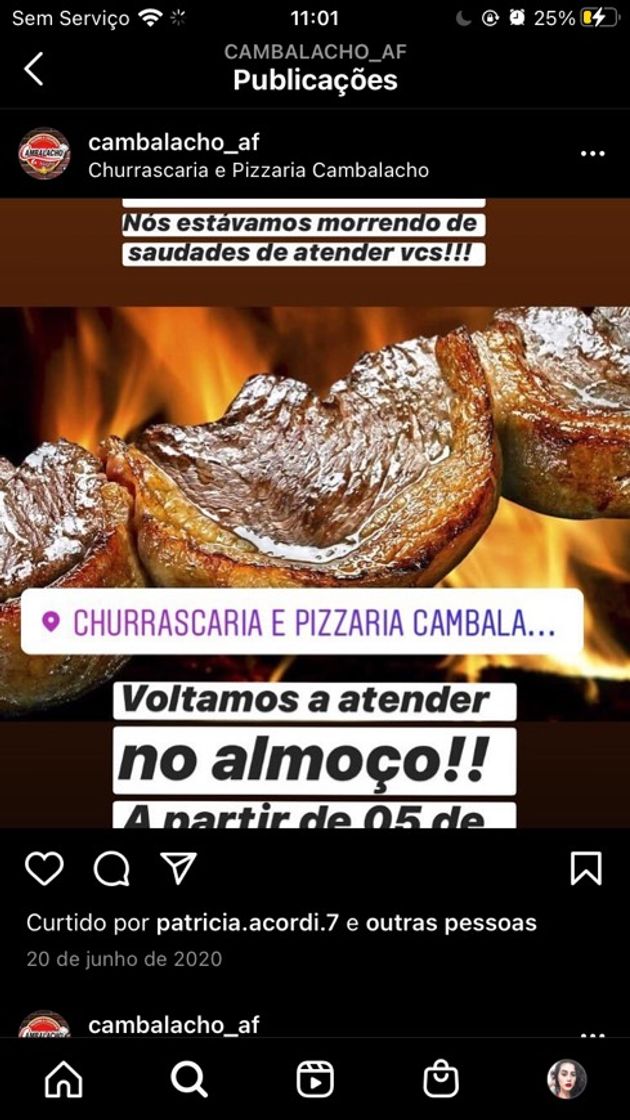Switch to the Shop tab
This screenshot has width=630, height=1120.
coord(441,1079)
